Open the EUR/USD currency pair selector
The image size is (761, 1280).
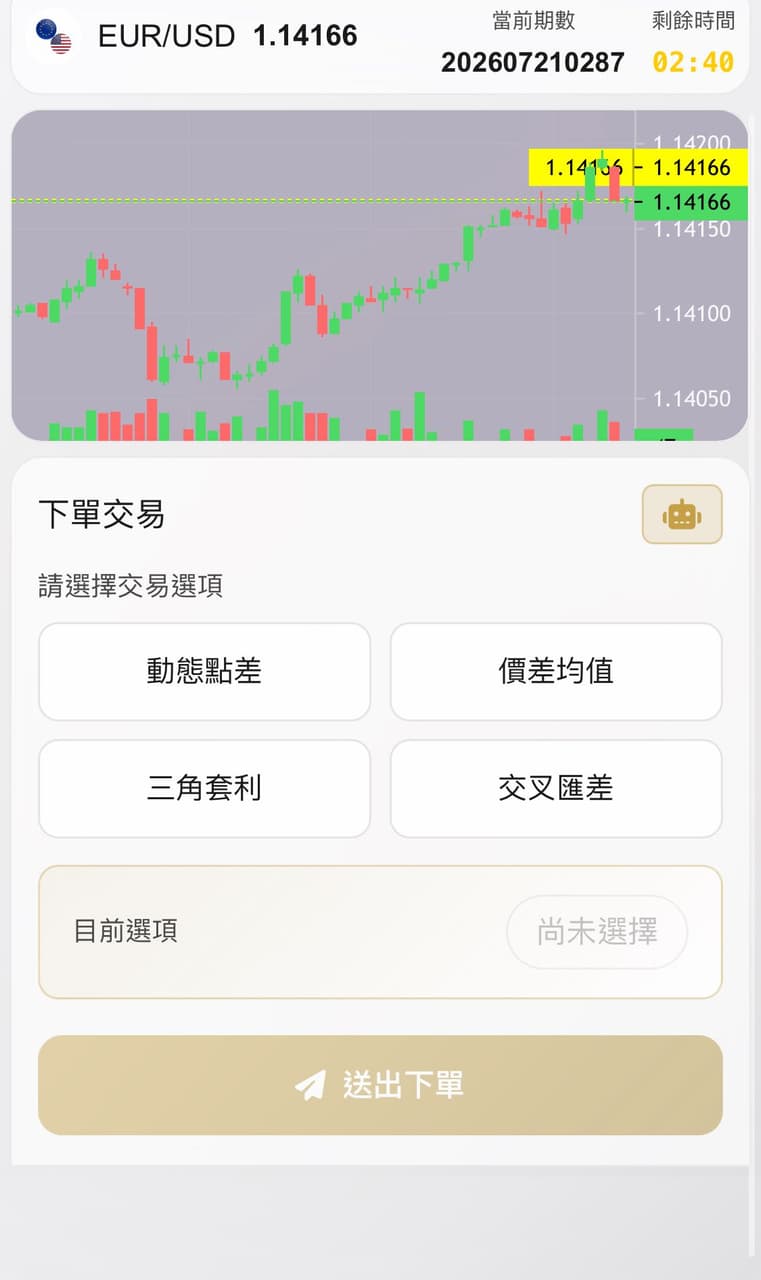[195, 36]
